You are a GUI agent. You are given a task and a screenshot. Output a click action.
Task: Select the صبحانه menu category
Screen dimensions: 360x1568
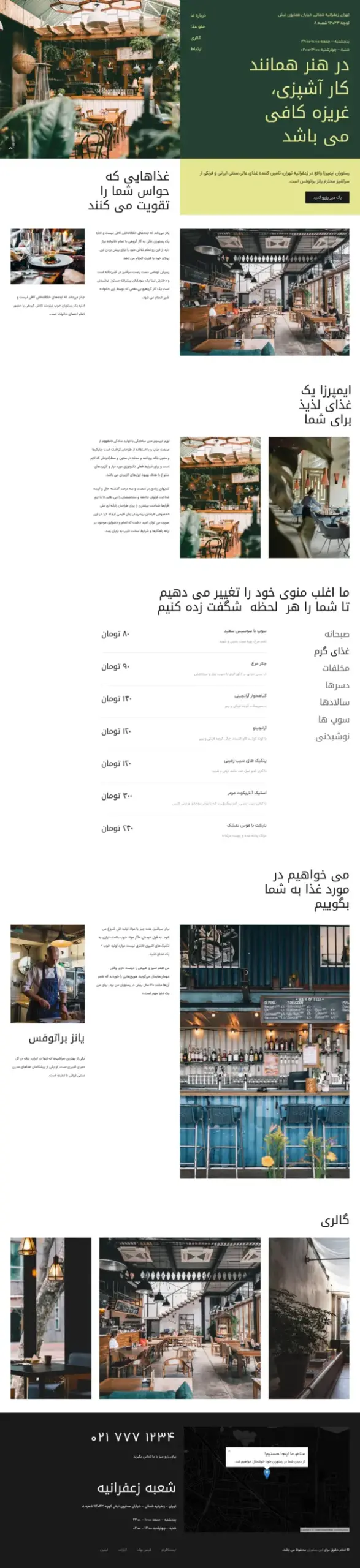(x=337, y=634)
